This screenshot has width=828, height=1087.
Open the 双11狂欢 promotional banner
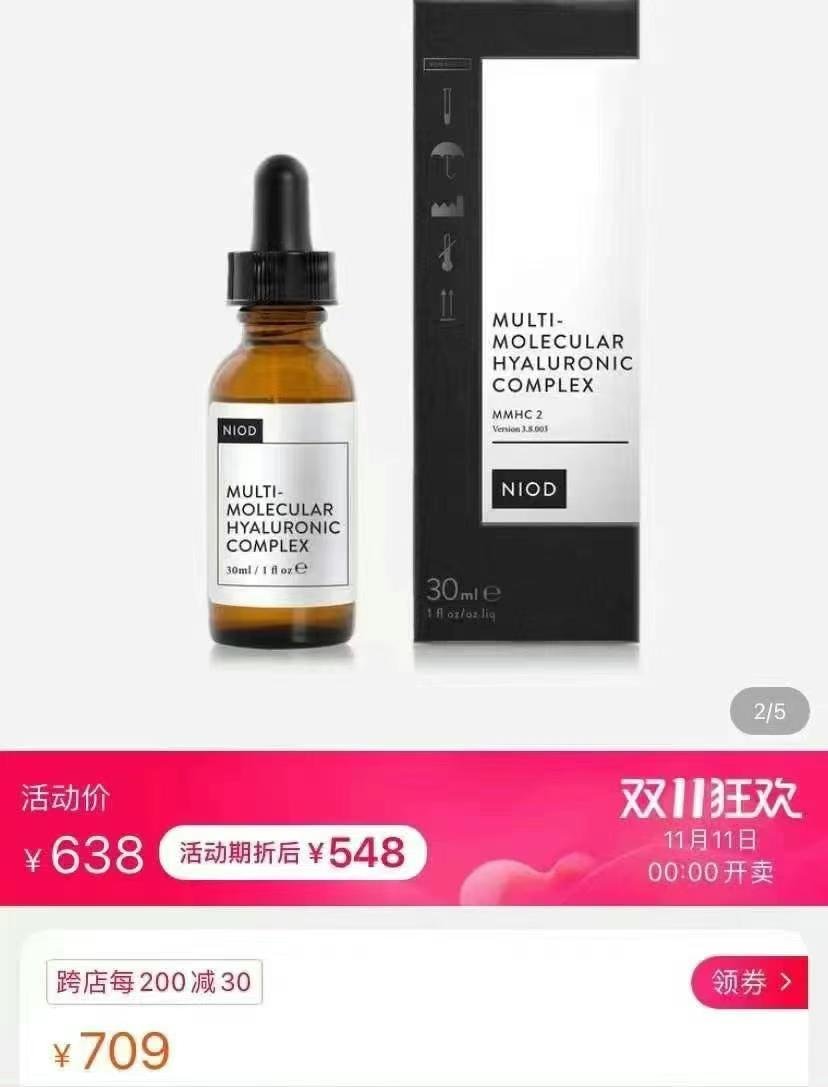pyautogui.click(x=710, y=798)
